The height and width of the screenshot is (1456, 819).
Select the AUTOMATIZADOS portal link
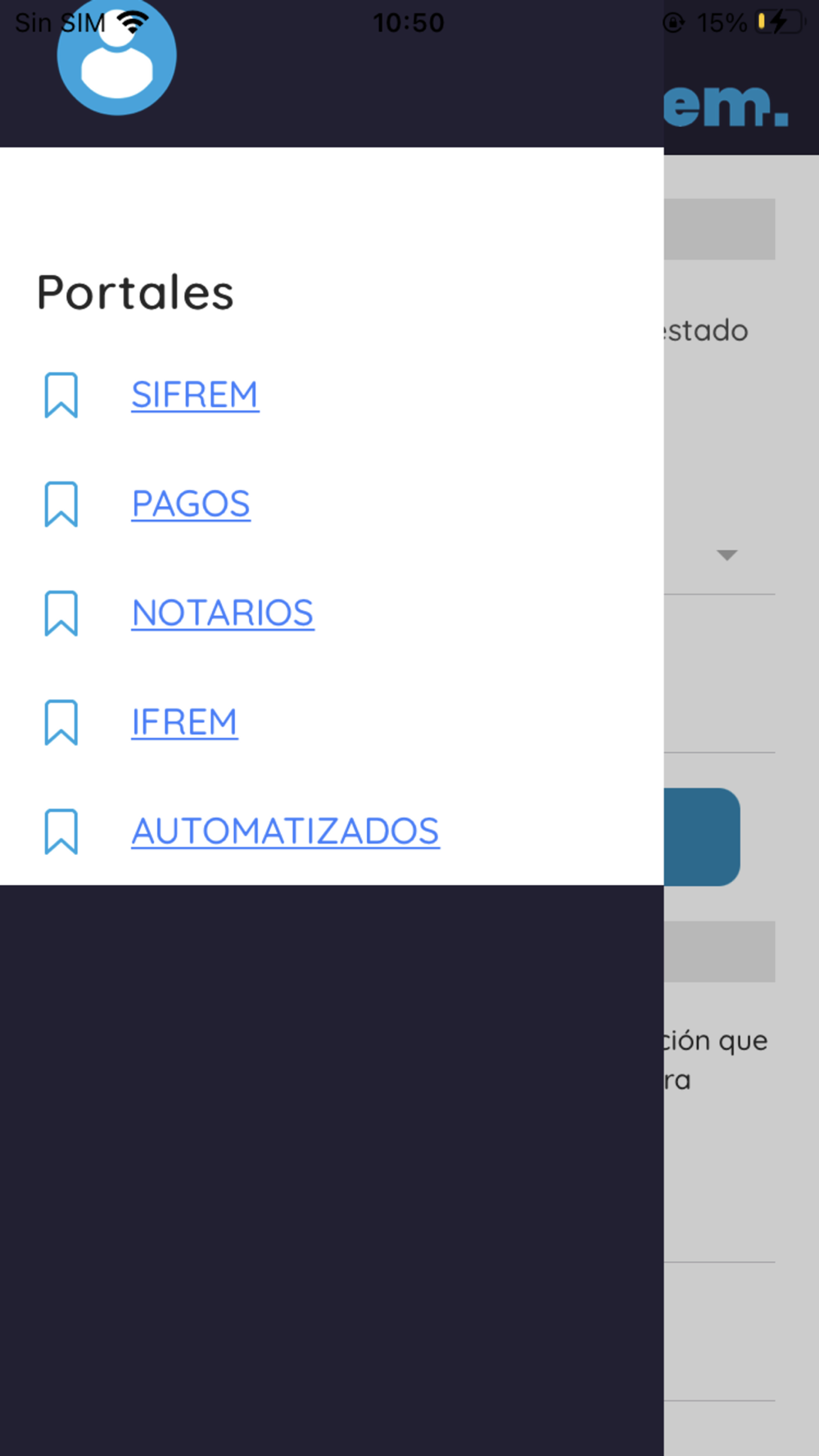[x=285, y=831]
